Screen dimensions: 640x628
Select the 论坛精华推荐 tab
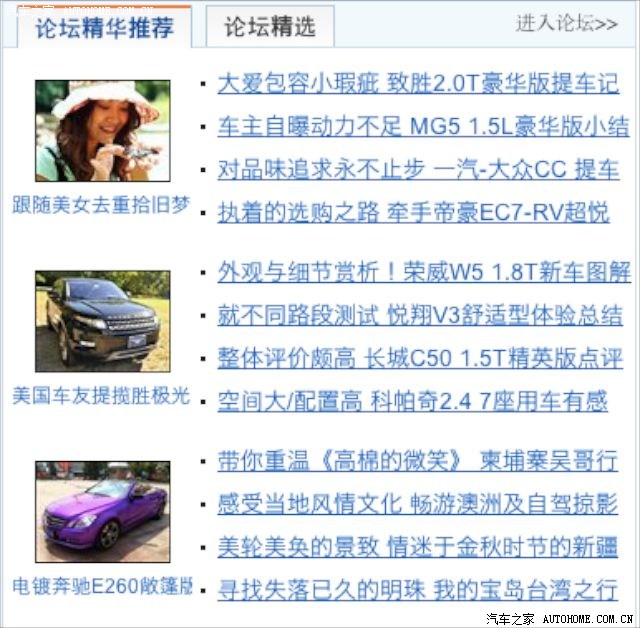(x=104, y=29)
